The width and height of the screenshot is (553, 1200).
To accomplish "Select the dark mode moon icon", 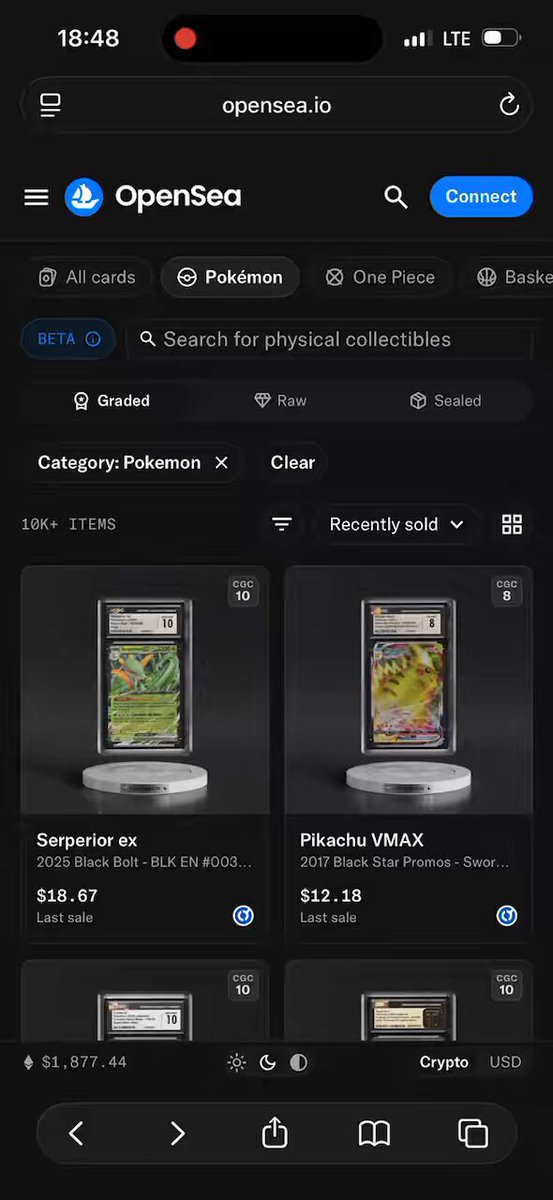I will pos(267,1062).
